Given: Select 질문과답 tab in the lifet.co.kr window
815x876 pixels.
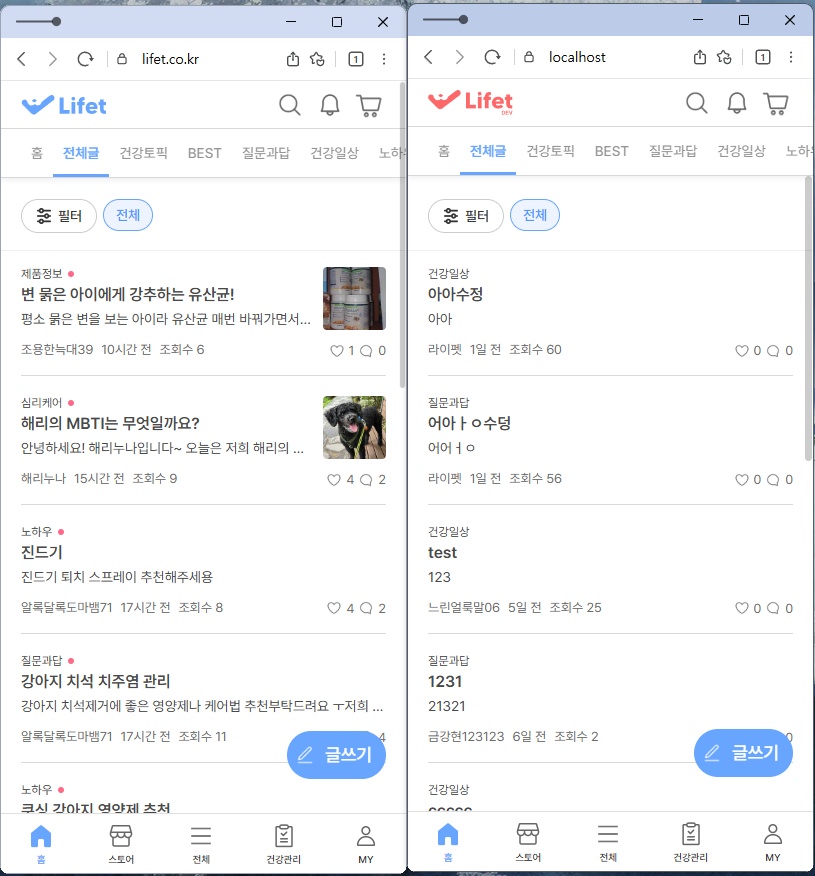Looking at the screenshot, I should coord(265,153).
